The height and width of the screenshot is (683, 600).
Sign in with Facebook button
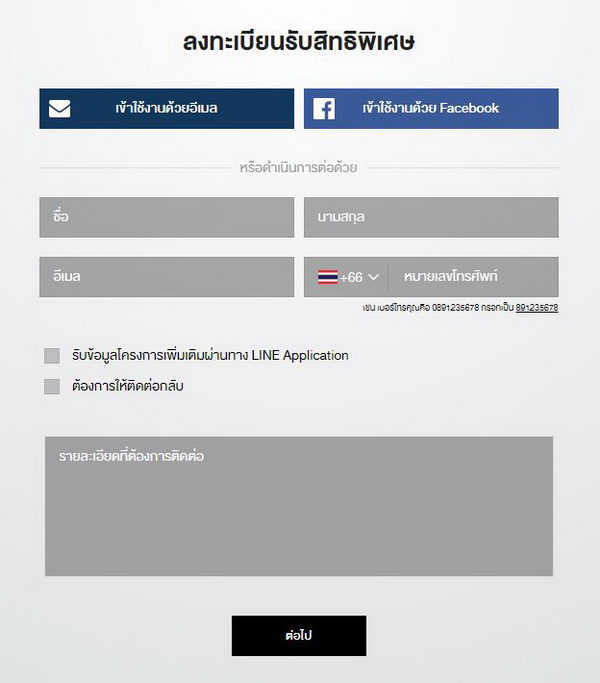tap(431, 108)
